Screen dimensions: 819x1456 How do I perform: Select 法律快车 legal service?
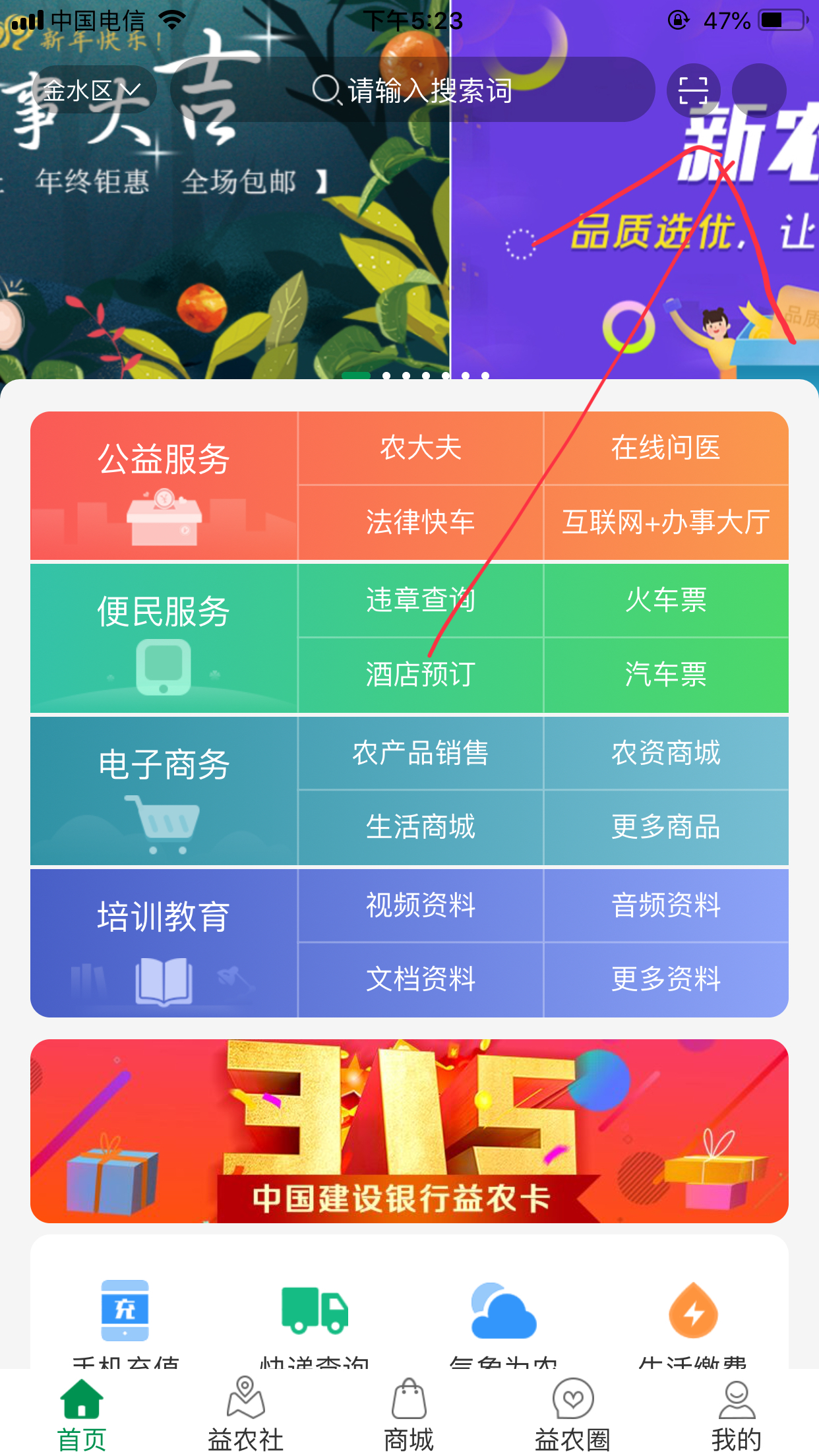[421, 522]
